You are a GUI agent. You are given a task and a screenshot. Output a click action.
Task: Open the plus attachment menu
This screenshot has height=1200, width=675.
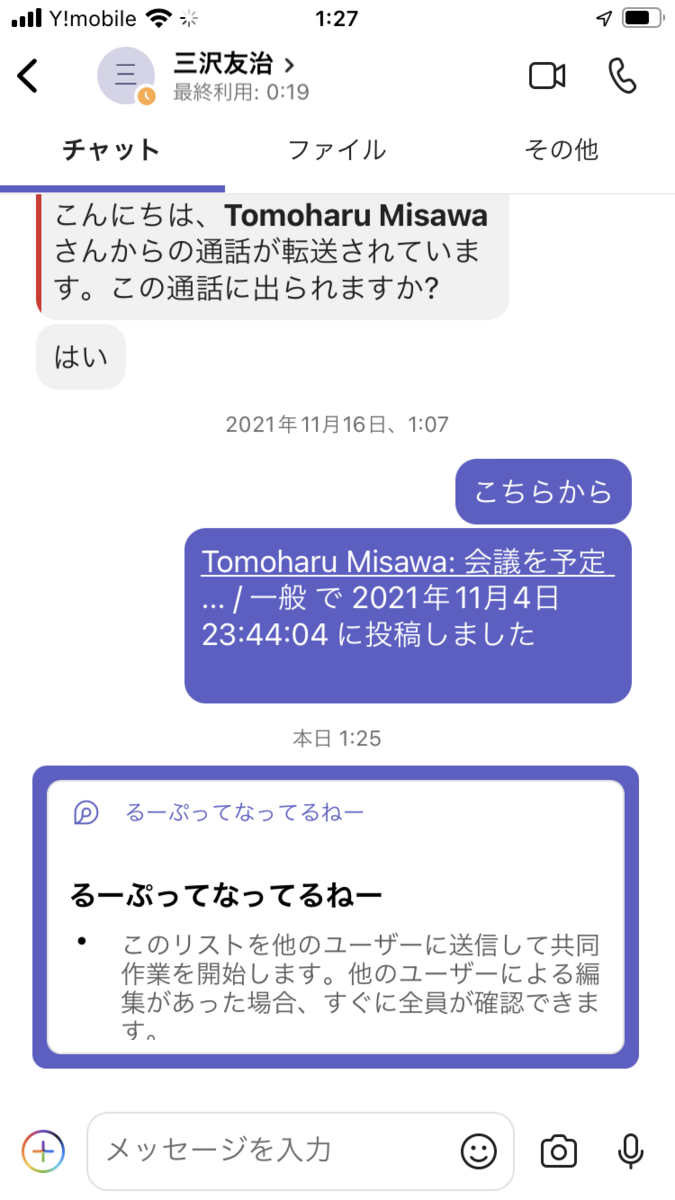tap(44, 1151)
